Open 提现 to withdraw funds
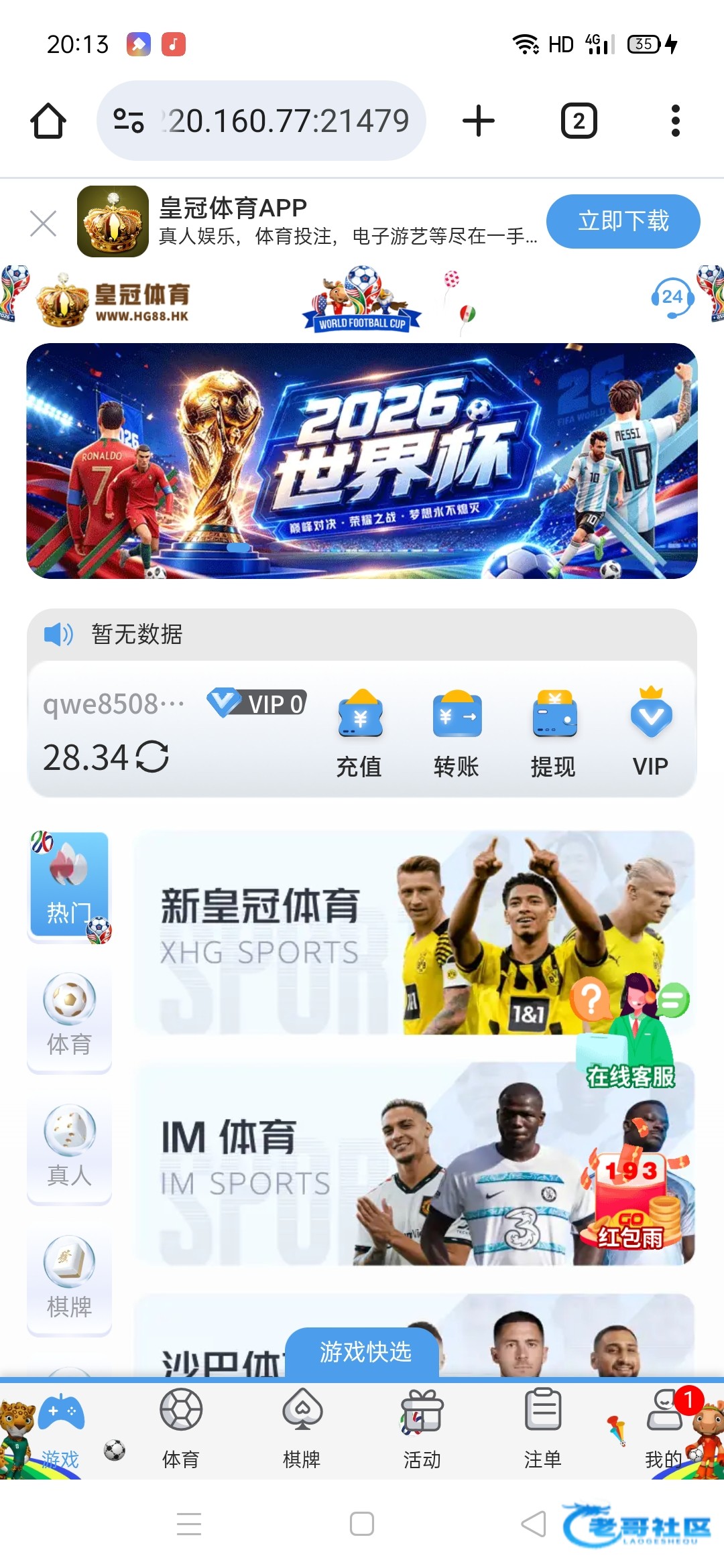 pos(554,733)
